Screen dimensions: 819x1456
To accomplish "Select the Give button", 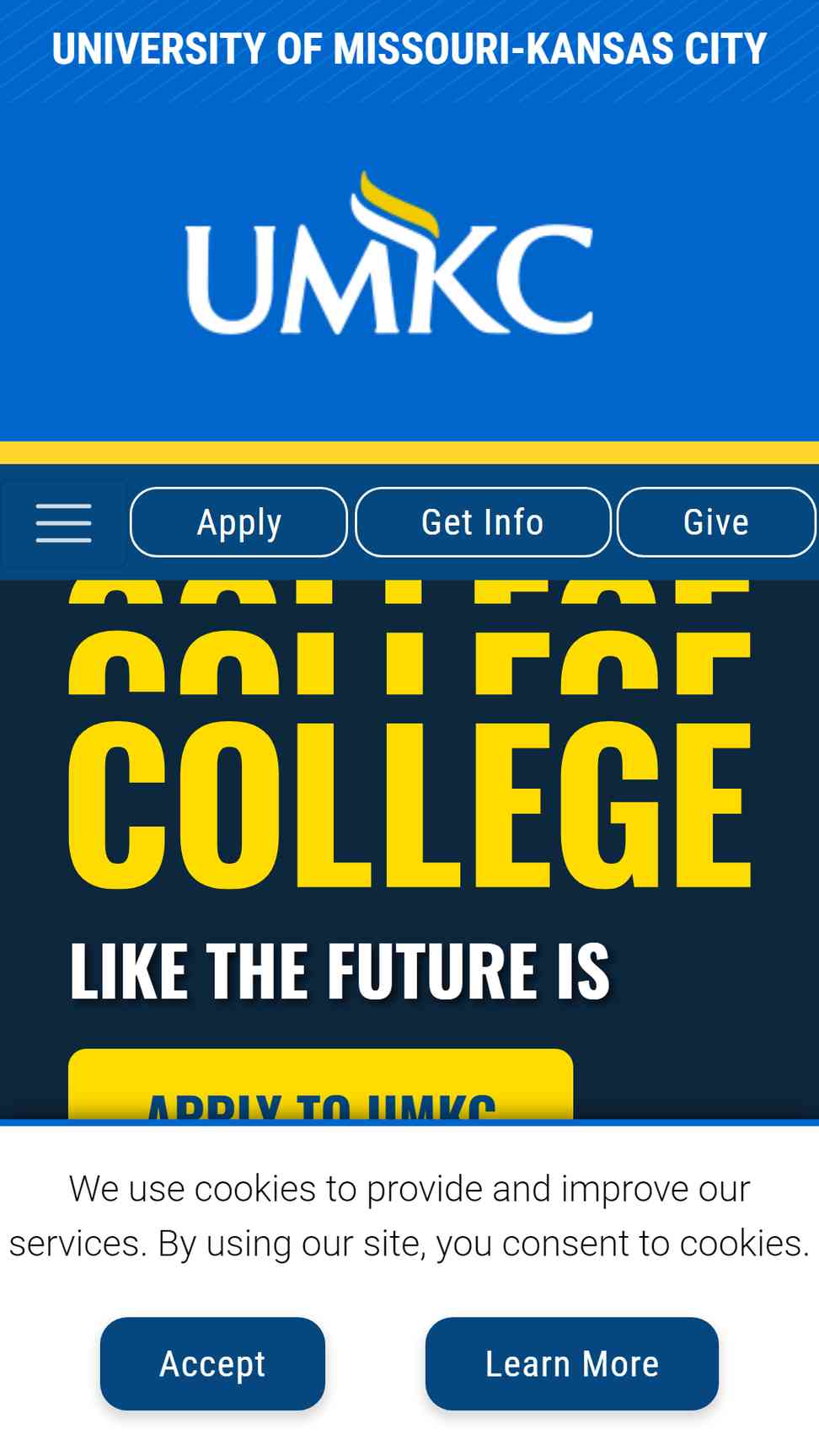I will pyautogui.click(x=716, y=522).
